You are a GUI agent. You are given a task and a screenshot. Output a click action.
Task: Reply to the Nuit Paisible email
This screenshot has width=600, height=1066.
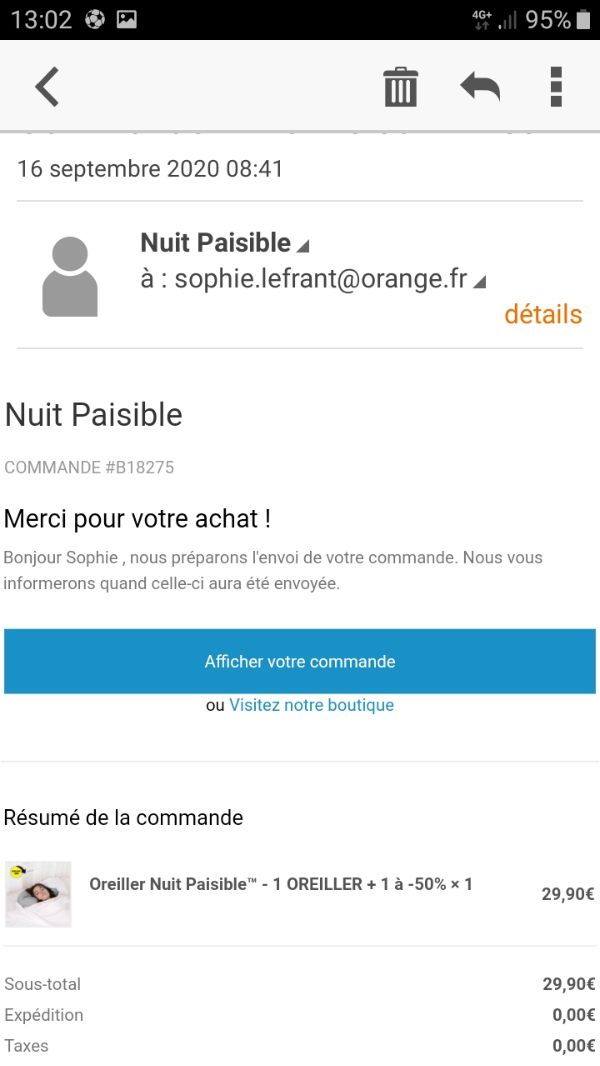(480, 87)
